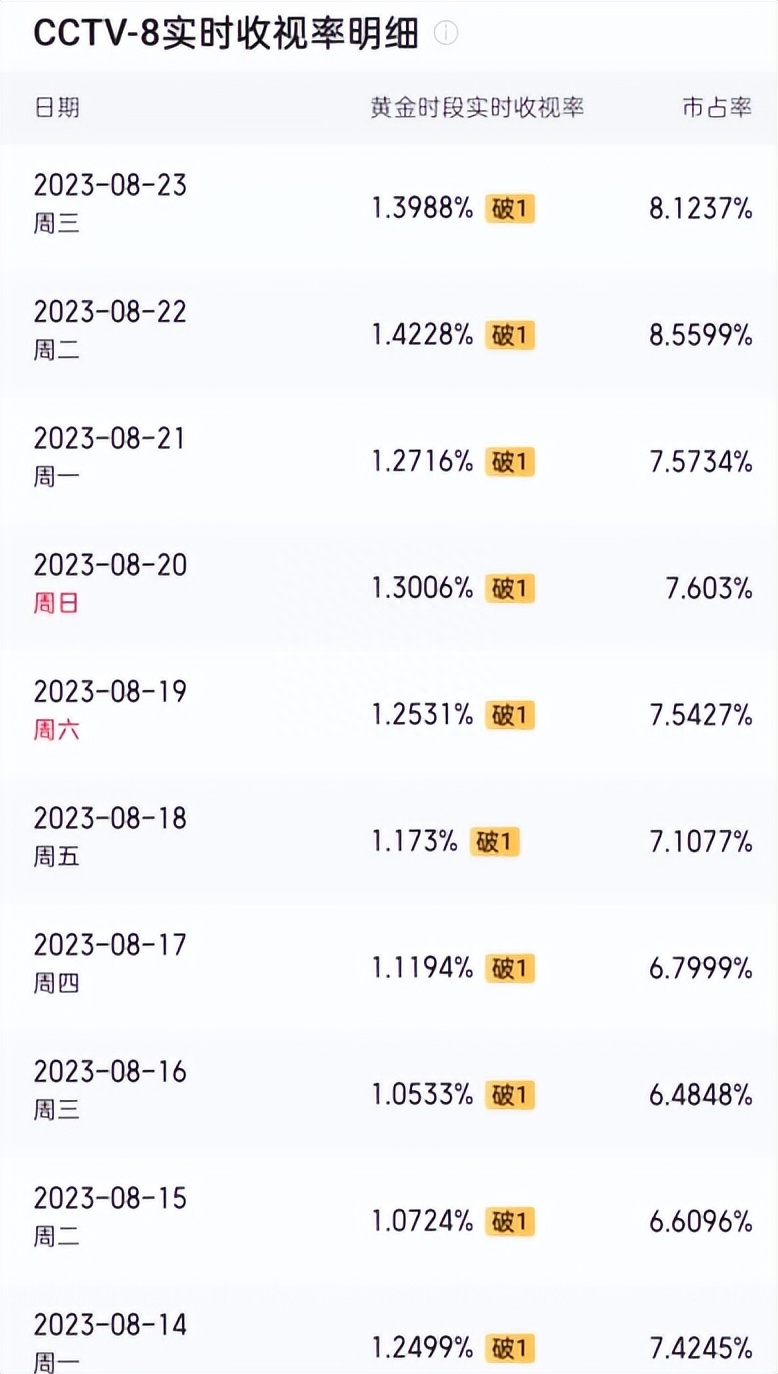Viewport: 778px width, 1374px height.
Task: Open the info icon beside CCTV-8实时收视率明细
Action: click(446, 33)
